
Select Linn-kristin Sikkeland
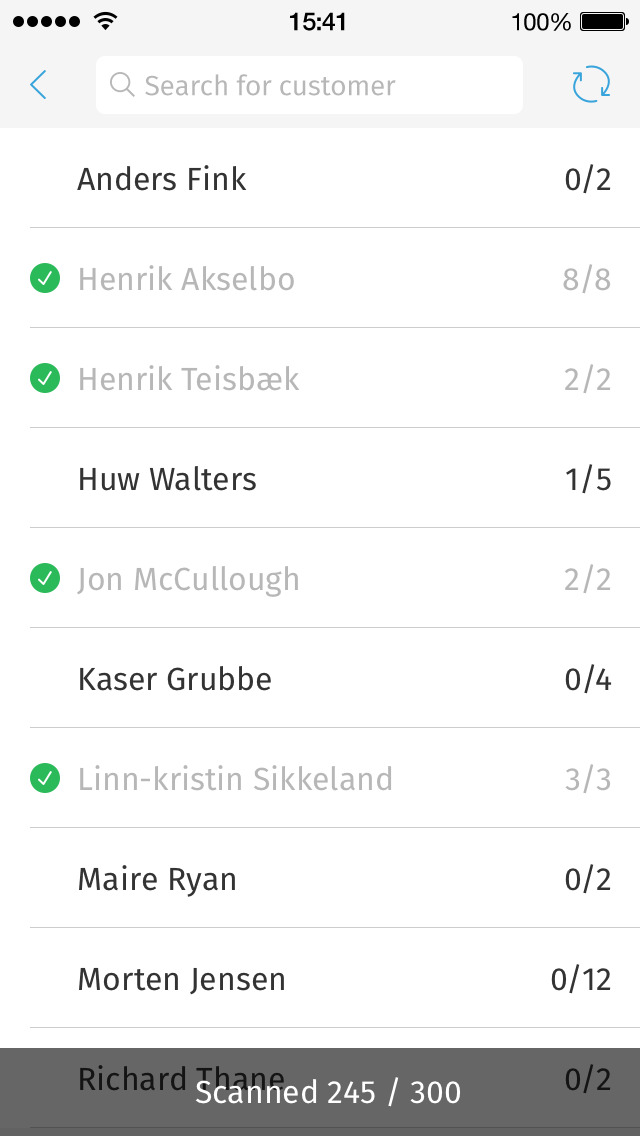click(x=320, y=778)
